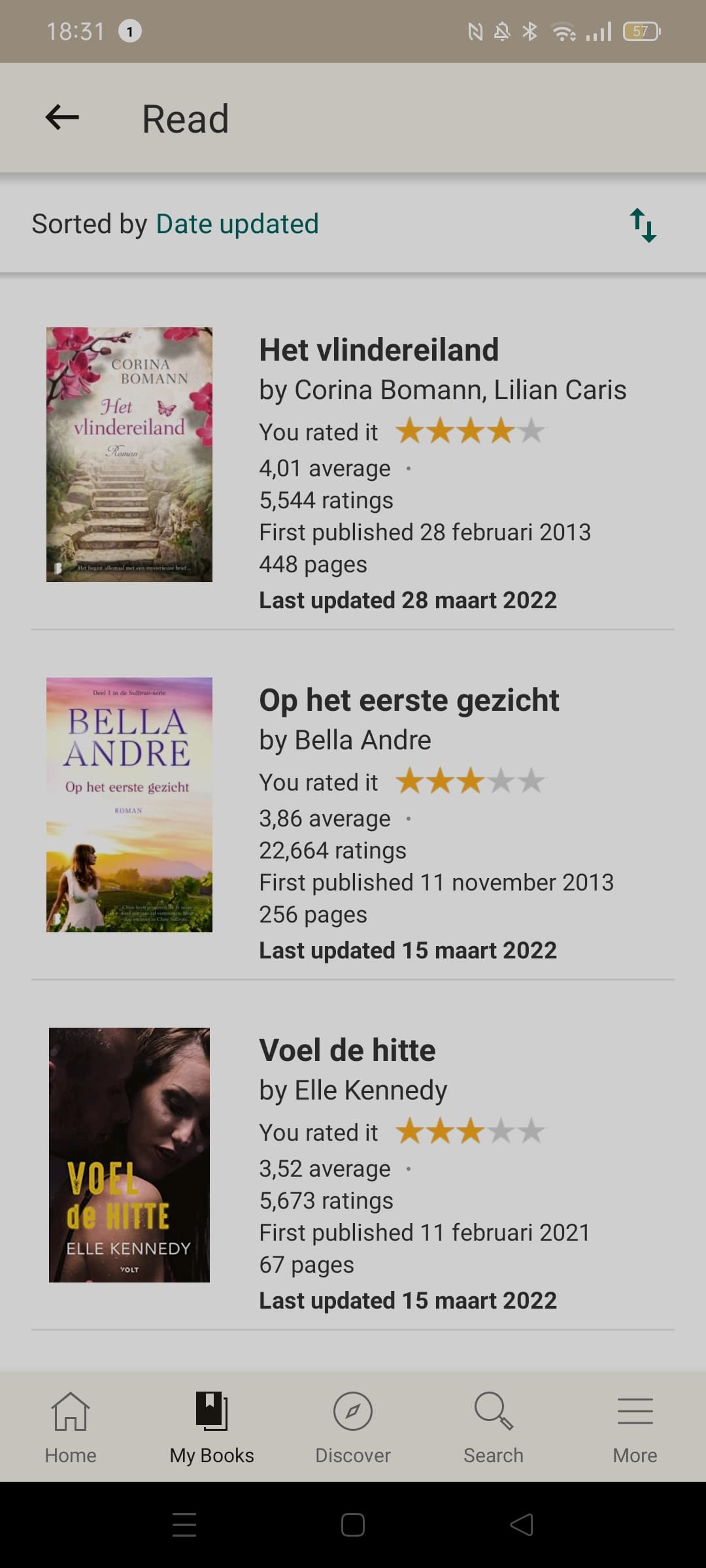Open the book Voel de hitte
The width and height of the screenshot is (706, 1568).
tap(347, 1050)
